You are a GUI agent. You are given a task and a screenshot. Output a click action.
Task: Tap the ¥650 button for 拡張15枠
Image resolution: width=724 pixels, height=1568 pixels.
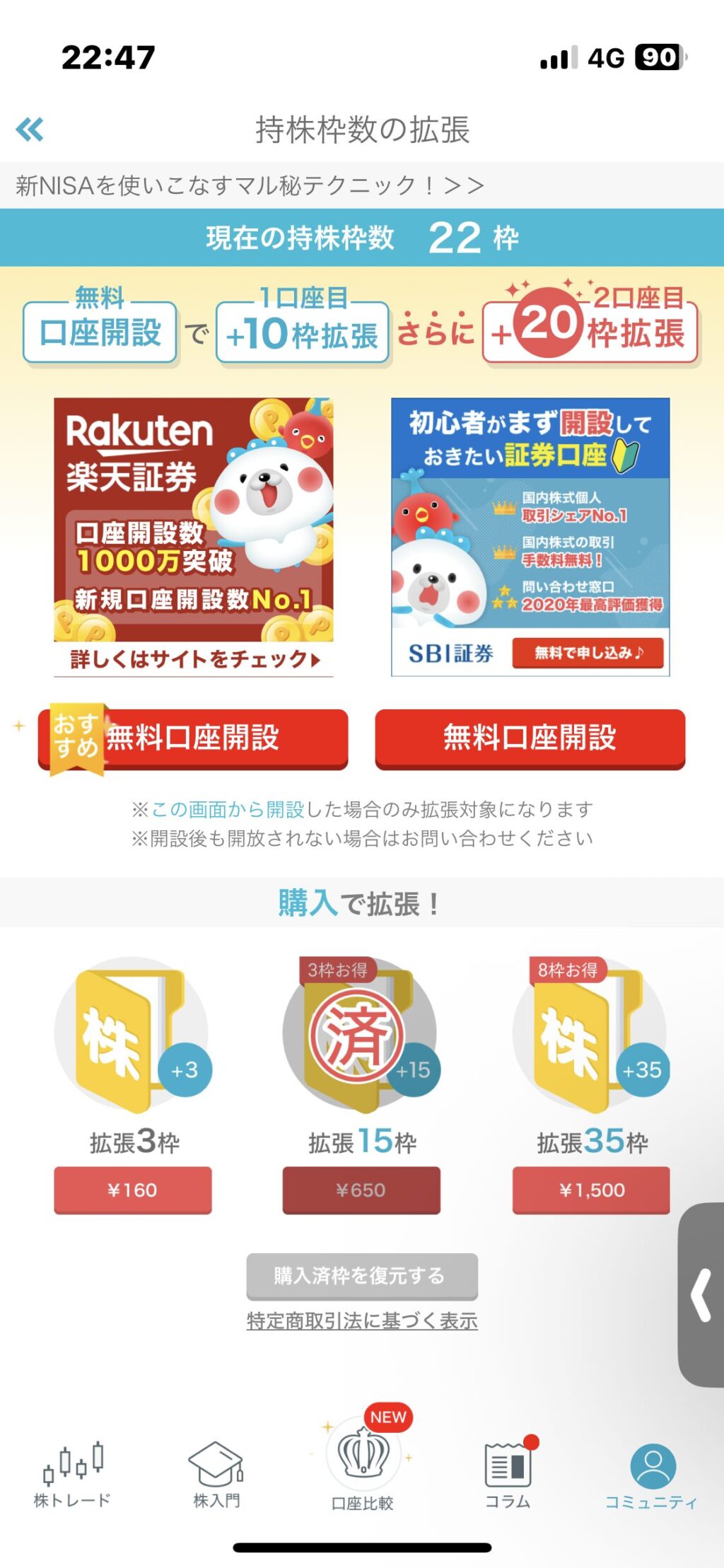click(x=361, y=1190)
